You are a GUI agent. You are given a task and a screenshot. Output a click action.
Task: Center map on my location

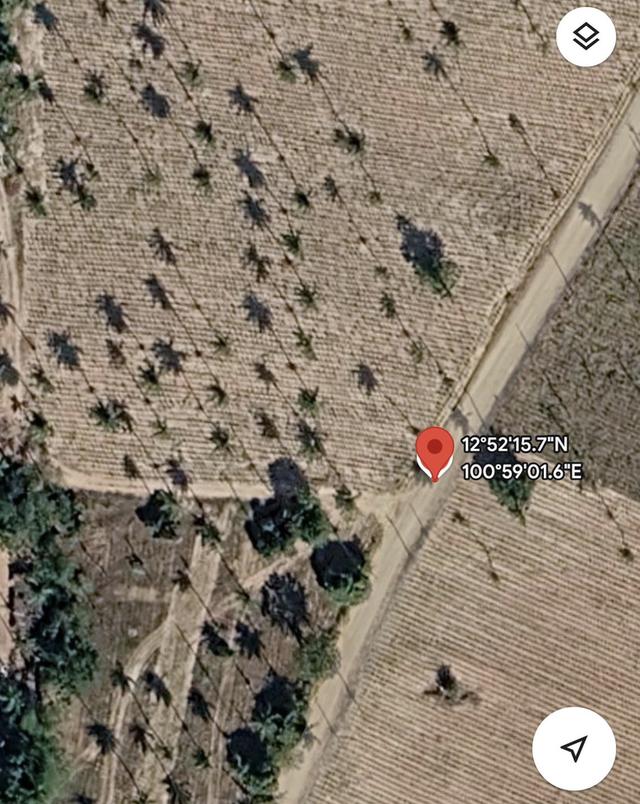(573, 748)
